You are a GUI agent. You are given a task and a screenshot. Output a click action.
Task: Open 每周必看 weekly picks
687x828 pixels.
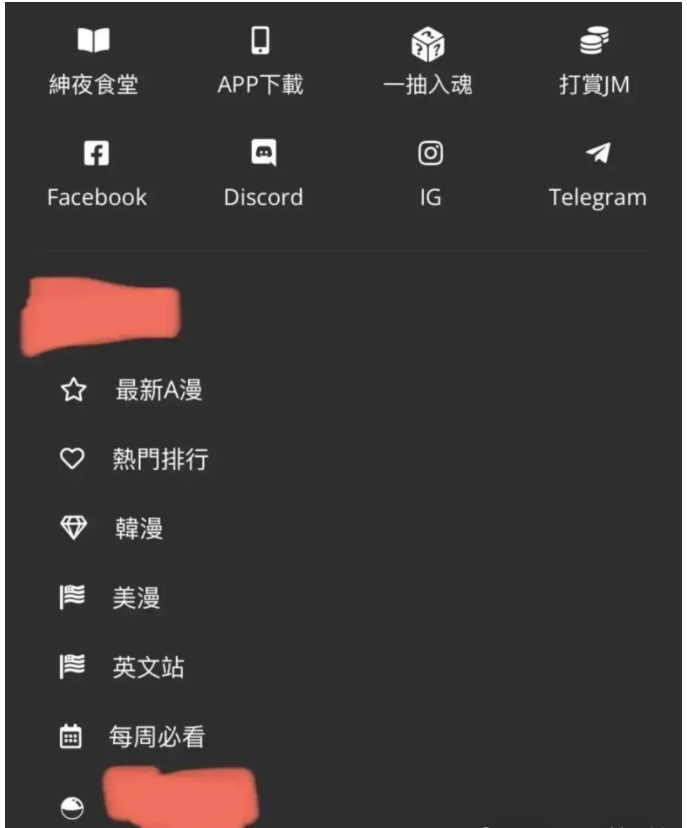(x=157, y=738)
